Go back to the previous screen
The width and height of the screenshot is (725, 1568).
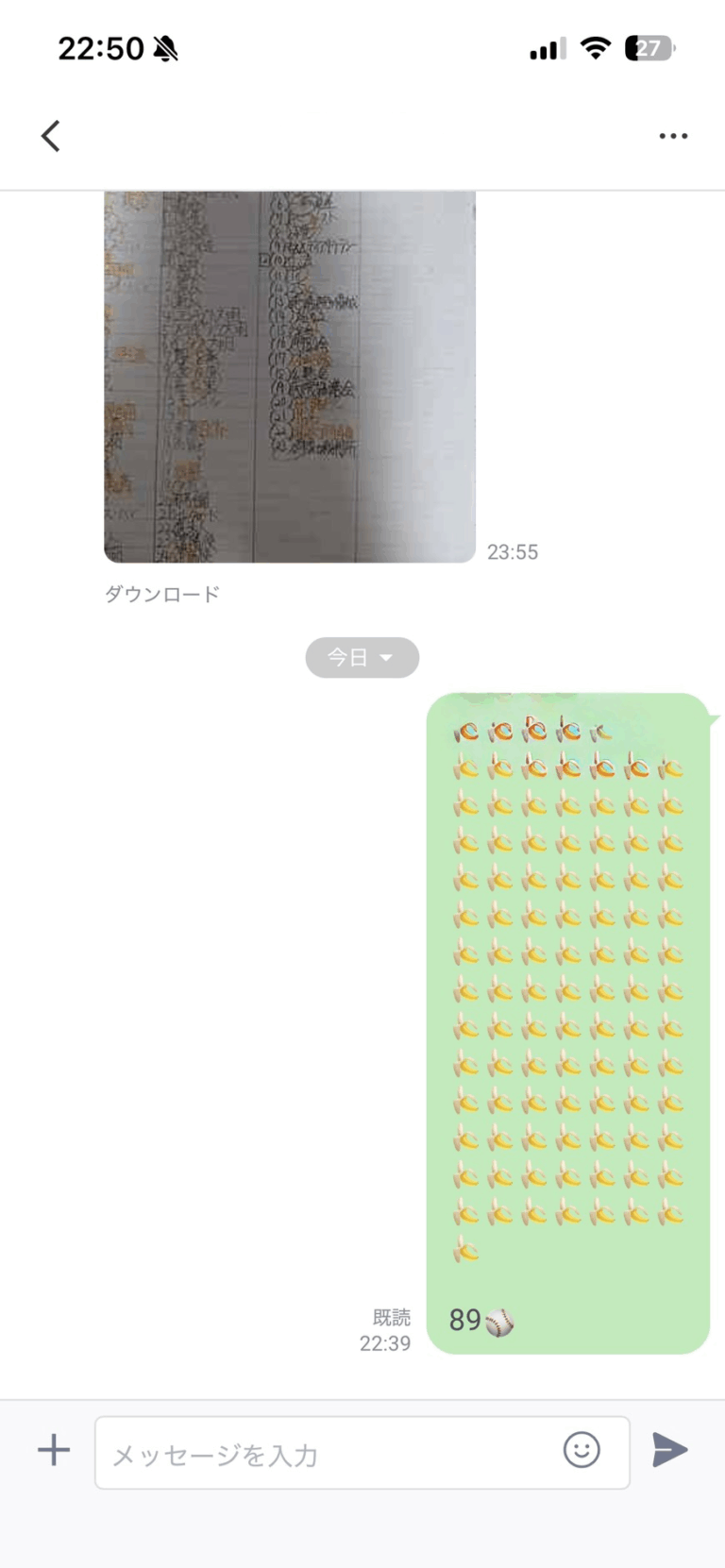click(x=51, y=136)
